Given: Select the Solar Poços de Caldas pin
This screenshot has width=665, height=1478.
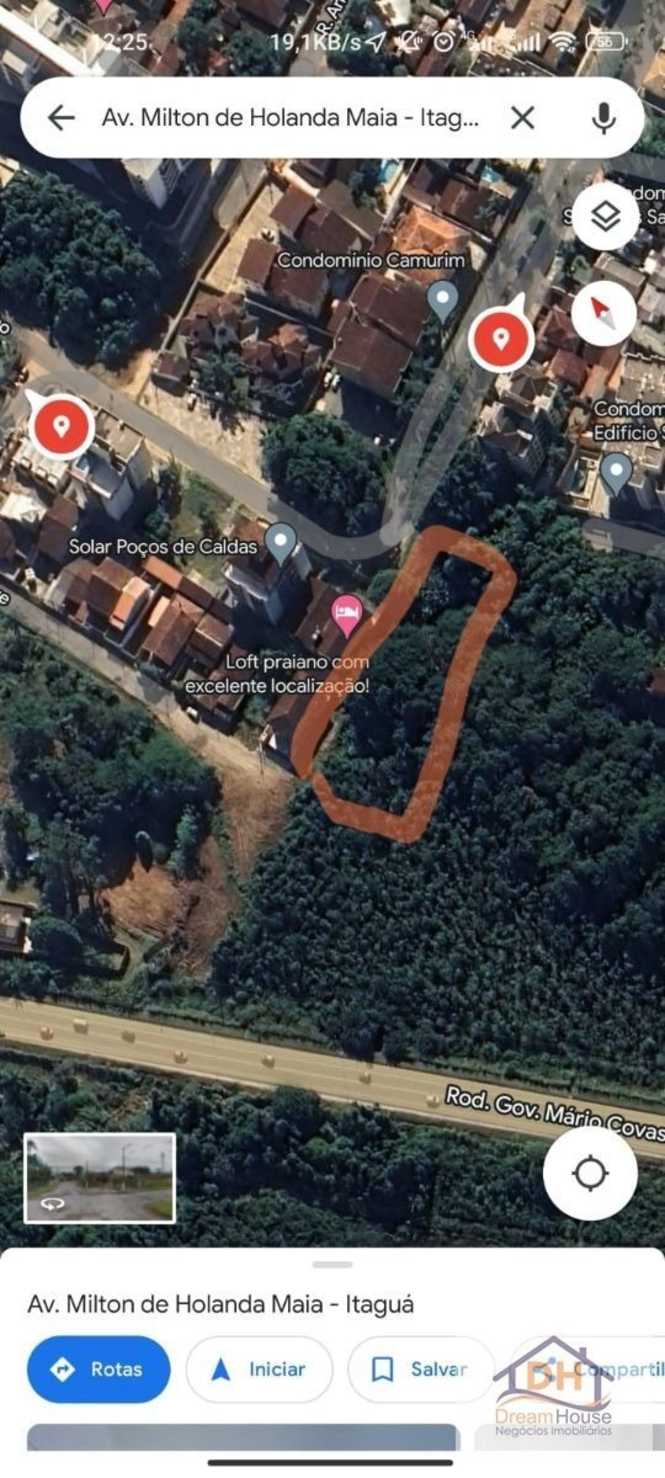Looking at the screenshot, I should click(x=281, y=542).
